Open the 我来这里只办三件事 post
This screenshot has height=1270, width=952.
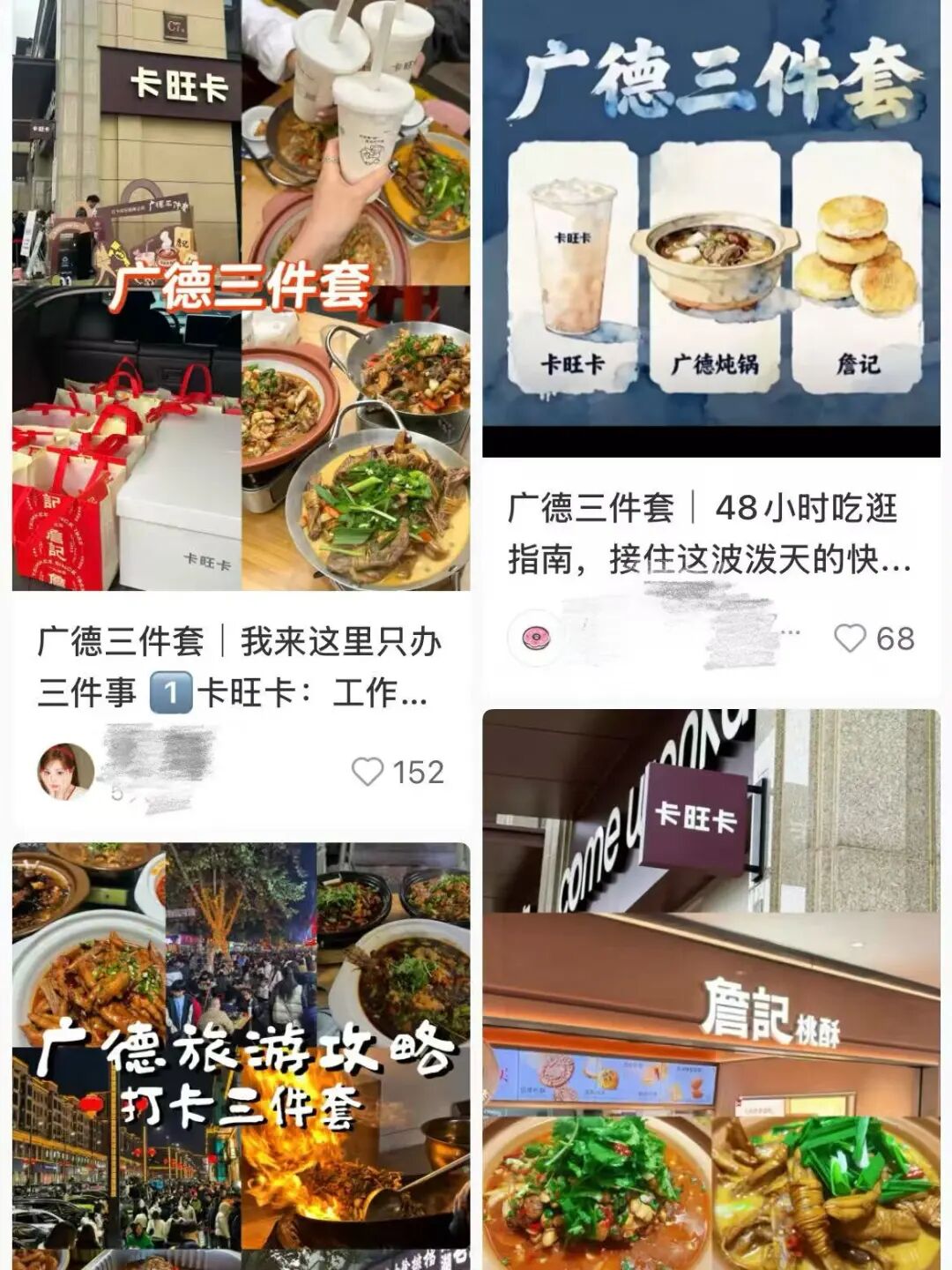pos(240,667)
